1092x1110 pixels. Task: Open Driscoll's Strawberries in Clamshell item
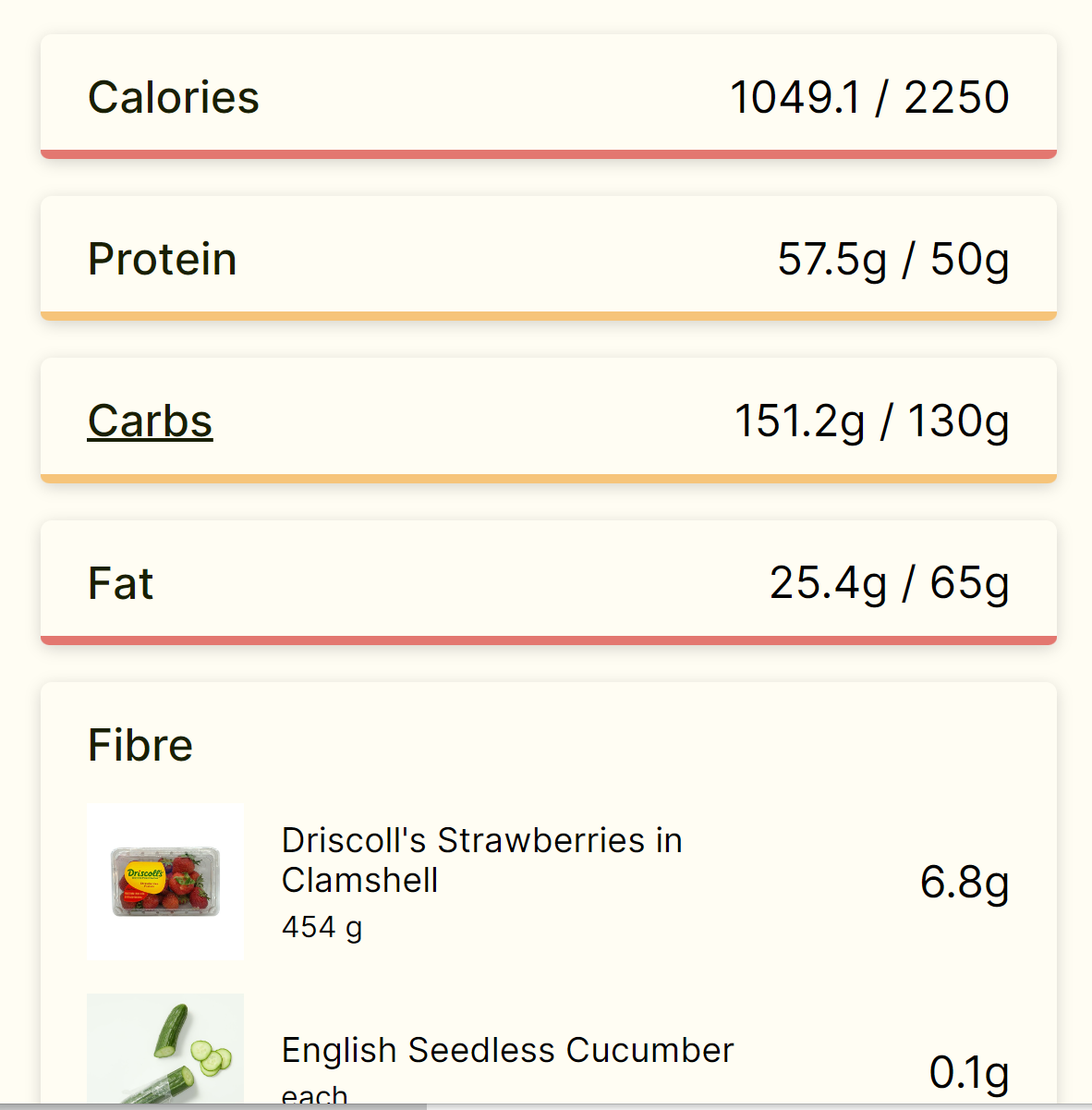(548, 882)
